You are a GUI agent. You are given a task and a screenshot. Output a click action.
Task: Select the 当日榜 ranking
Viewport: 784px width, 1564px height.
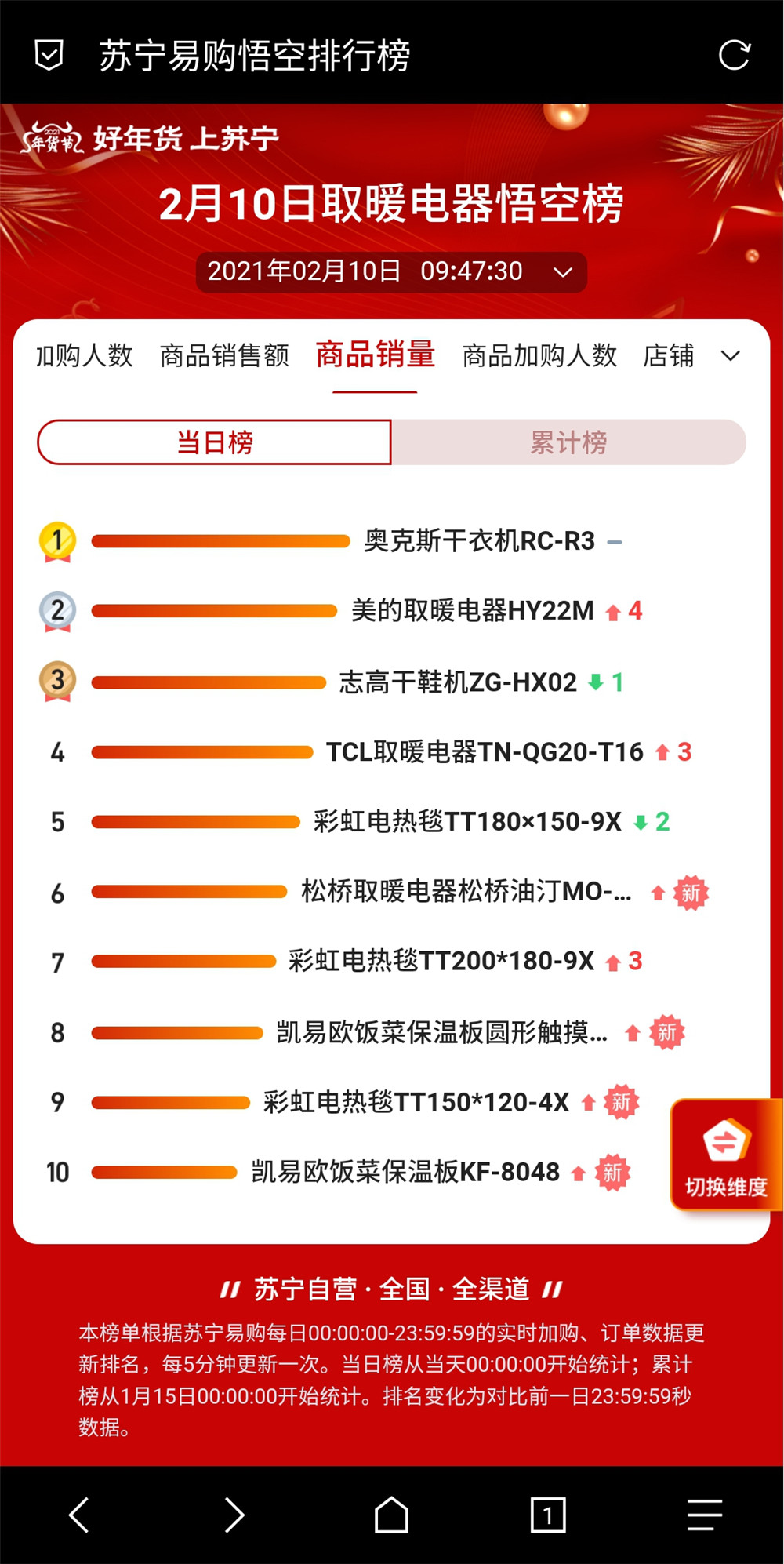click(215, 442)
